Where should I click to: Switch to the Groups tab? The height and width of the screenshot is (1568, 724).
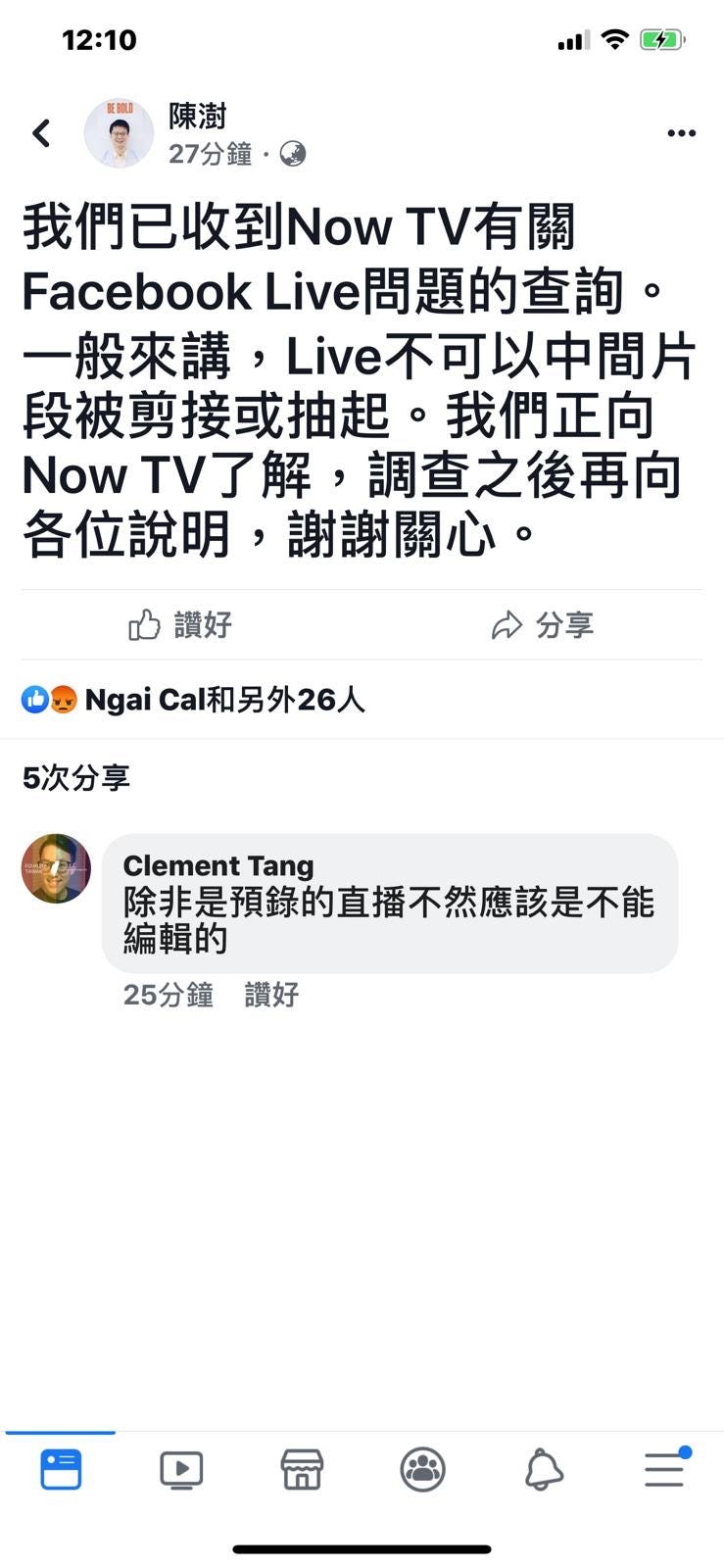click(x=422, y=1470)
